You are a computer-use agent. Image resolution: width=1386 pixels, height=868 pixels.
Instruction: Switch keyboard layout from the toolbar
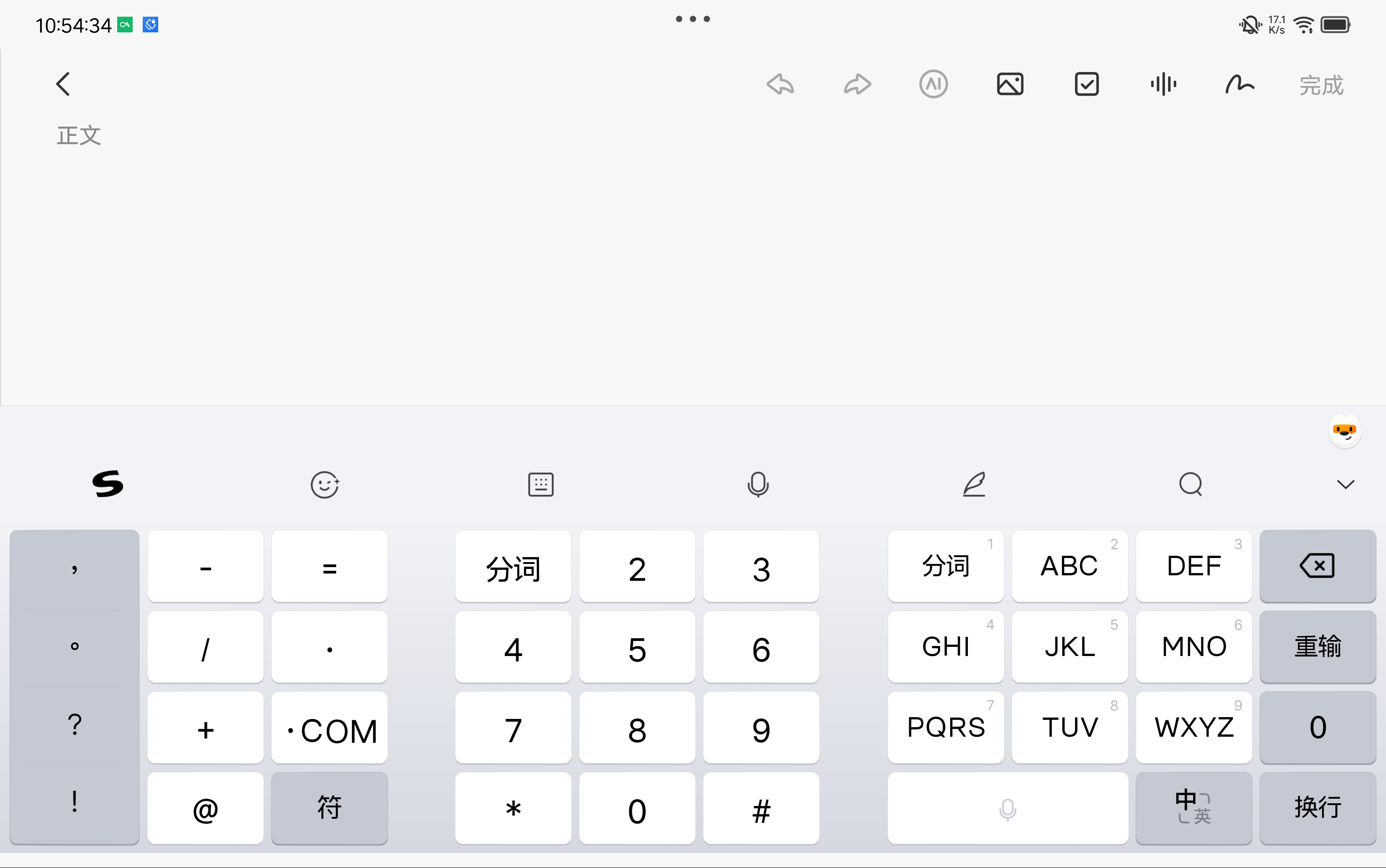tap(540, 485)
